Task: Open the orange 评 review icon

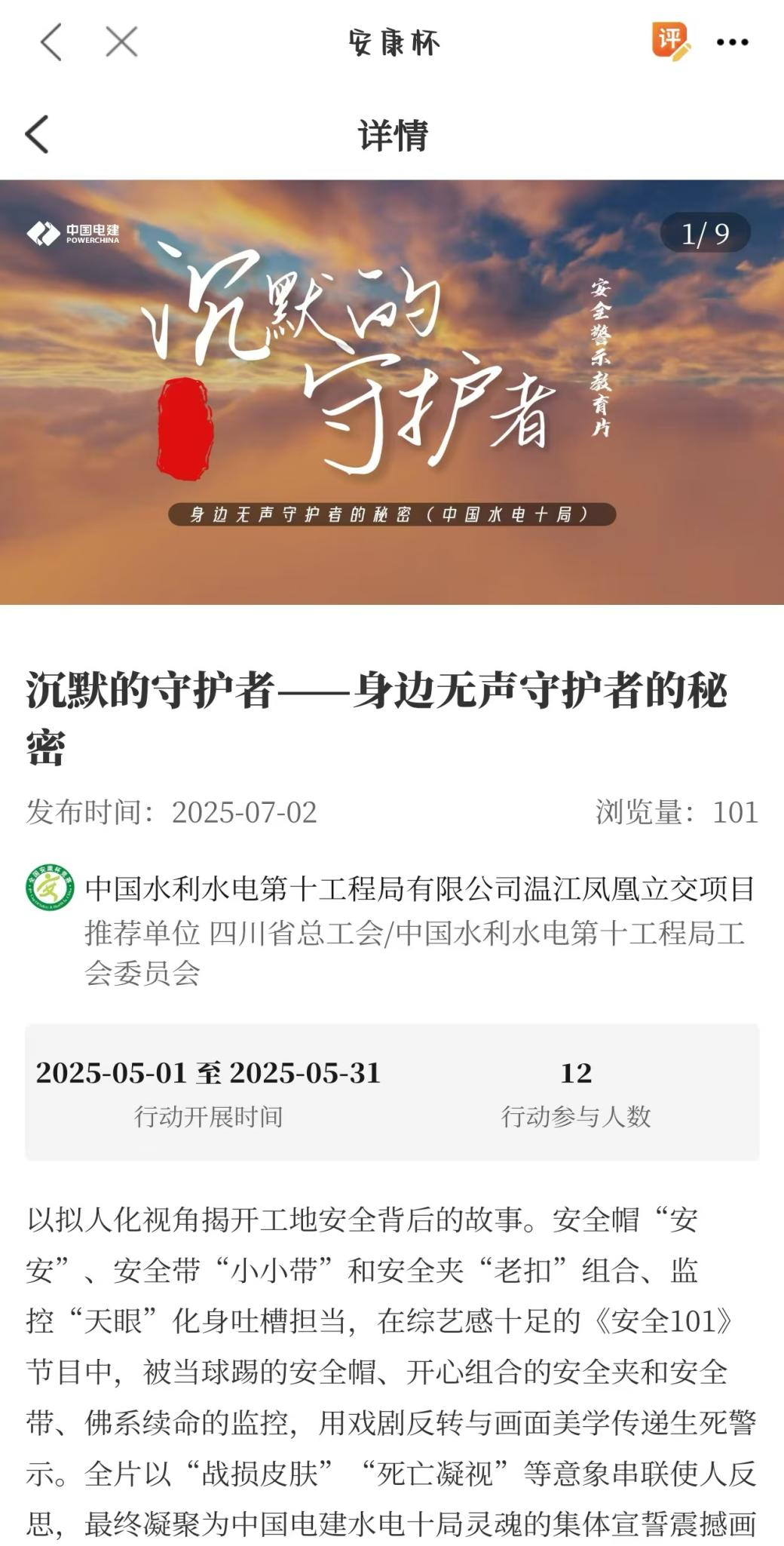Action: pos(670,41)
